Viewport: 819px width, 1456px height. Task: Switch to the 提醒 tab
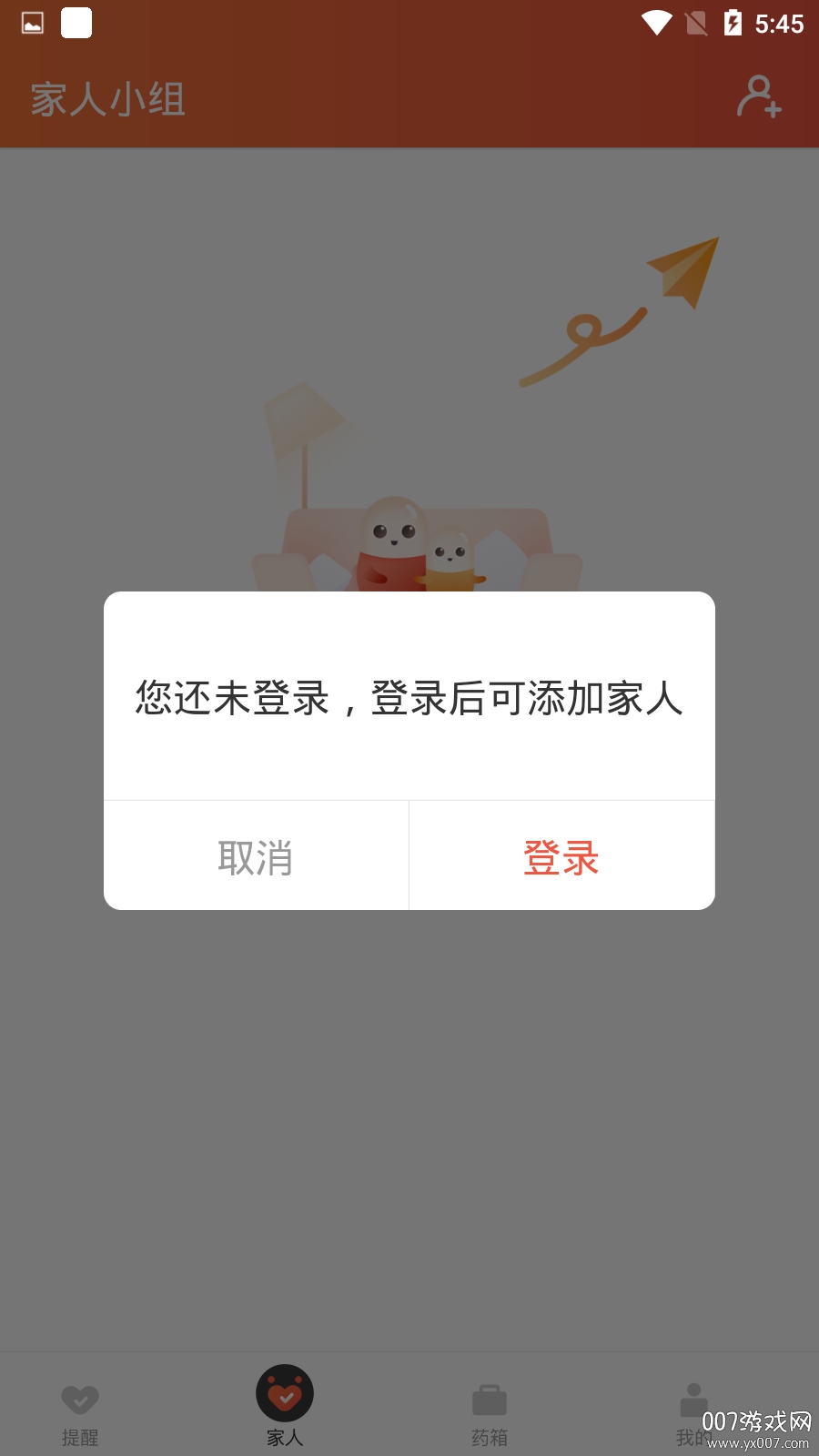click(x=80, y=1410)
